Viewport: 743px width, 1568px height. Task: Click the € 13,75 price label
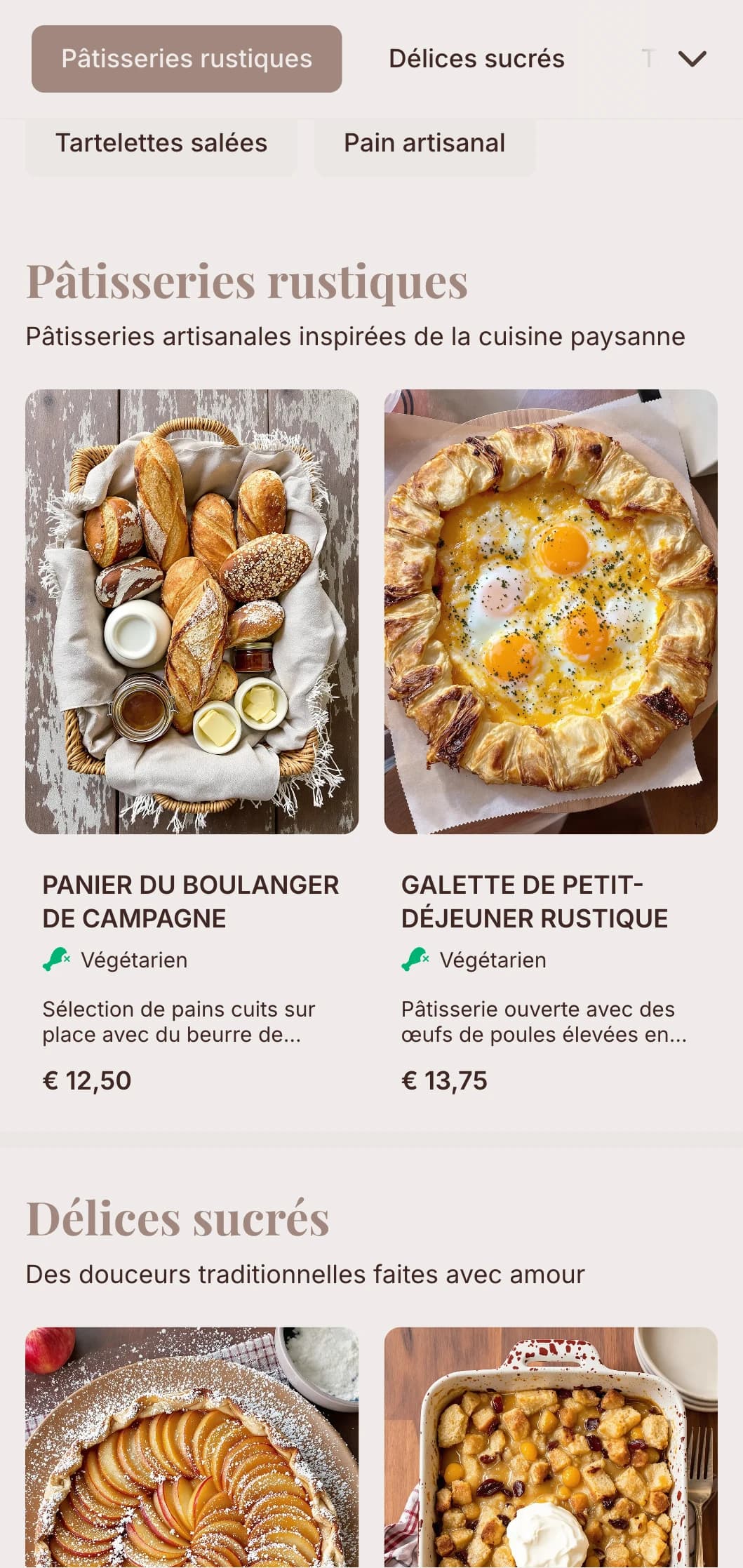click(x=445, y=1080)
